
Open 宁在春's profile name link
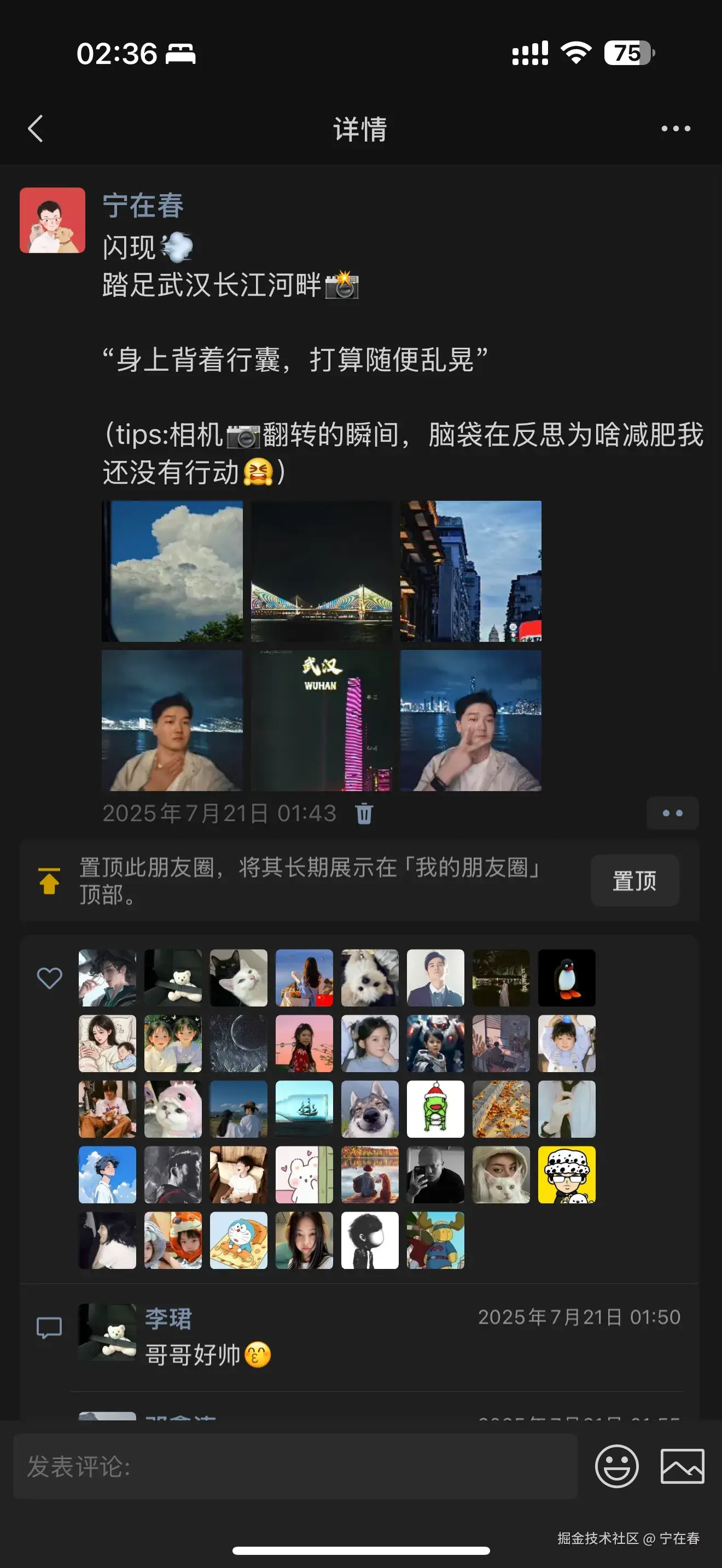point(143,205)
